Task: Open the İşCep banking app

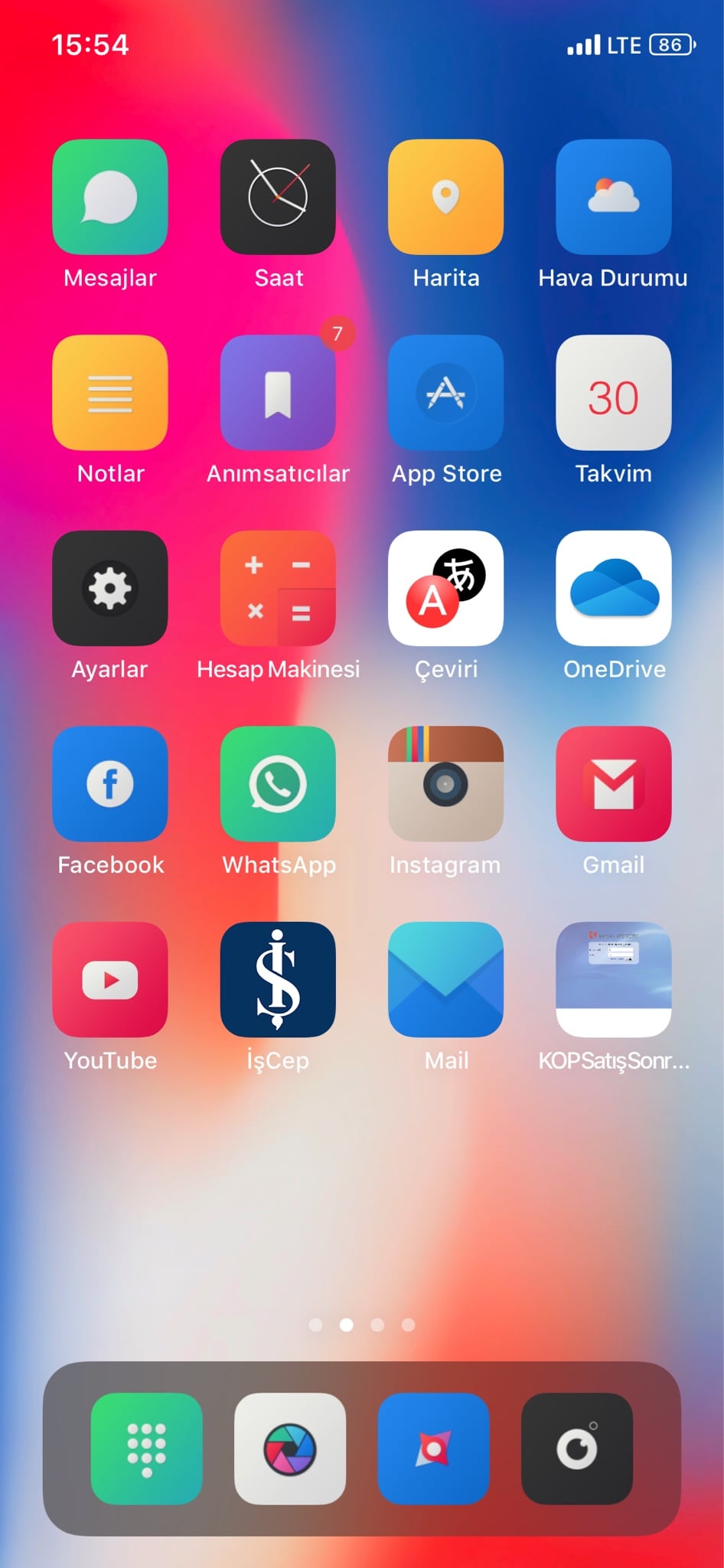Action: click(x=278, y=979)
